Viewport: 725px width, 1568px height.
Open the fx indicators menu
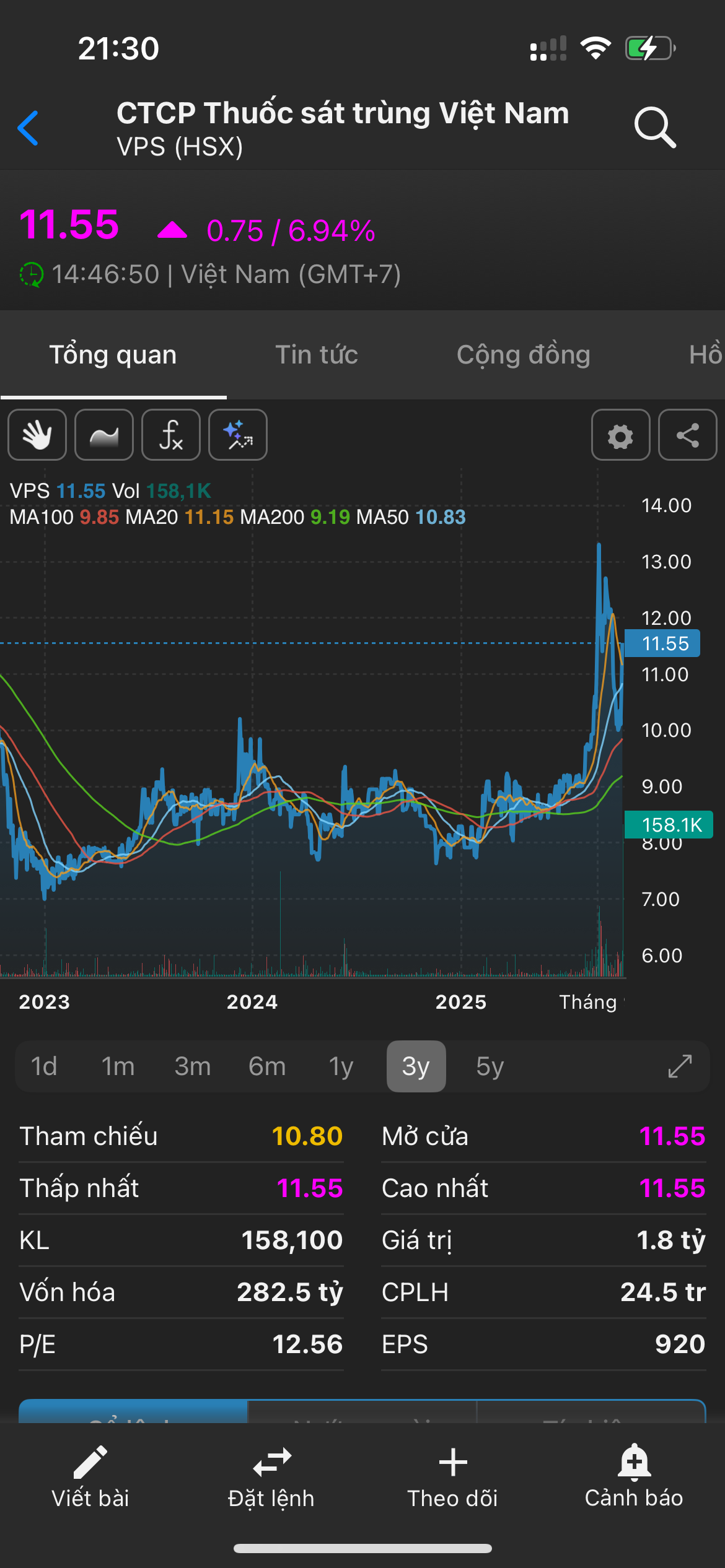tap(171, 435)
